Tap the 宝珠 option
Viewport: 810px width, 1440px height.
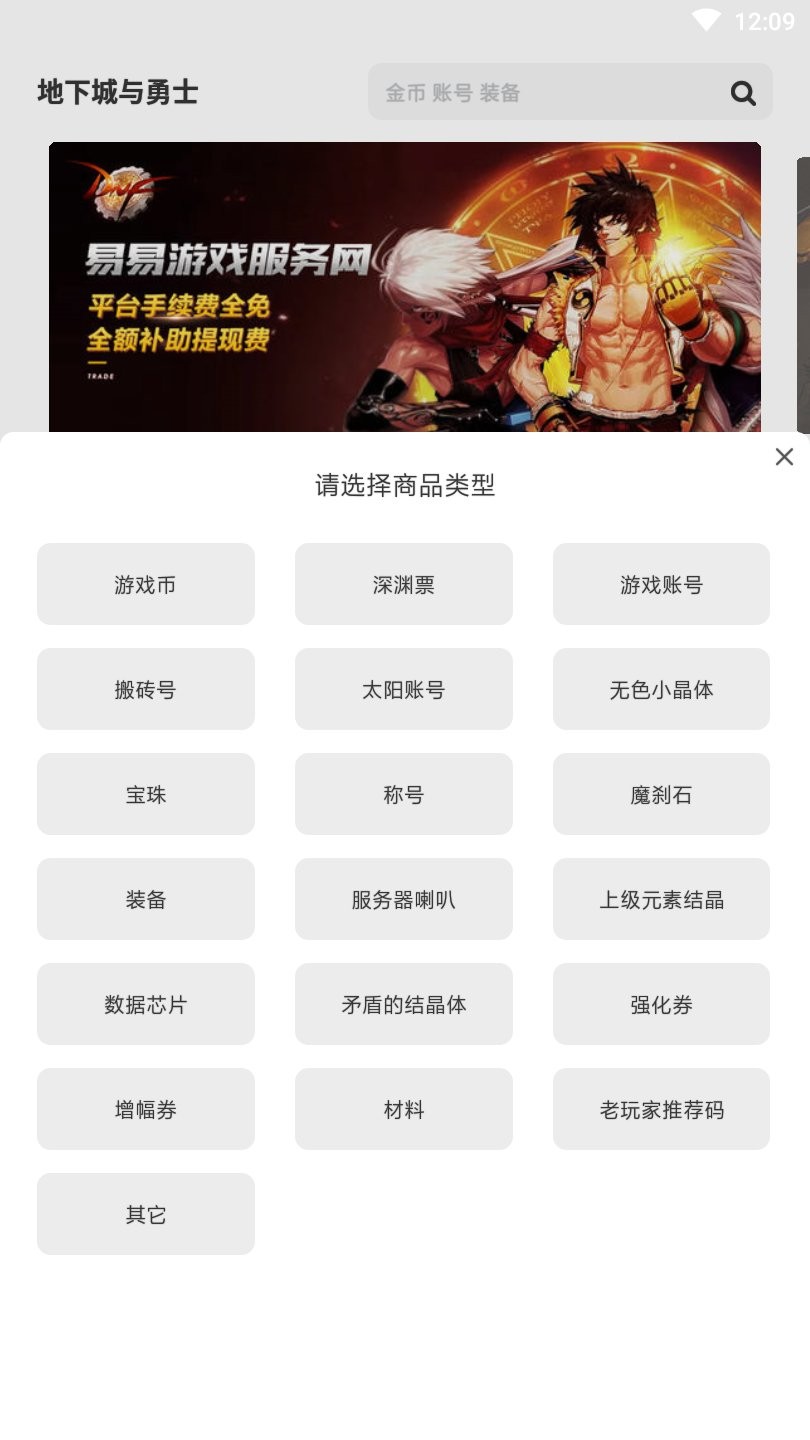(146, 795)
